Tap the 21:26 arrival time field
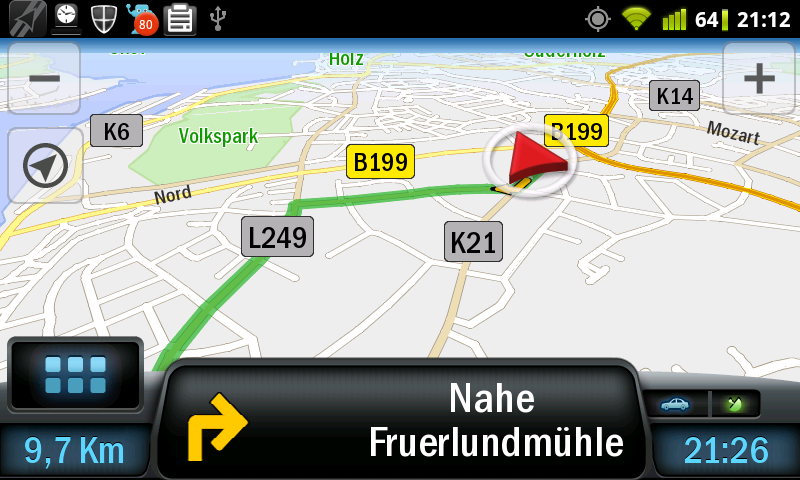800x480 pixels. tap(726, 452)
